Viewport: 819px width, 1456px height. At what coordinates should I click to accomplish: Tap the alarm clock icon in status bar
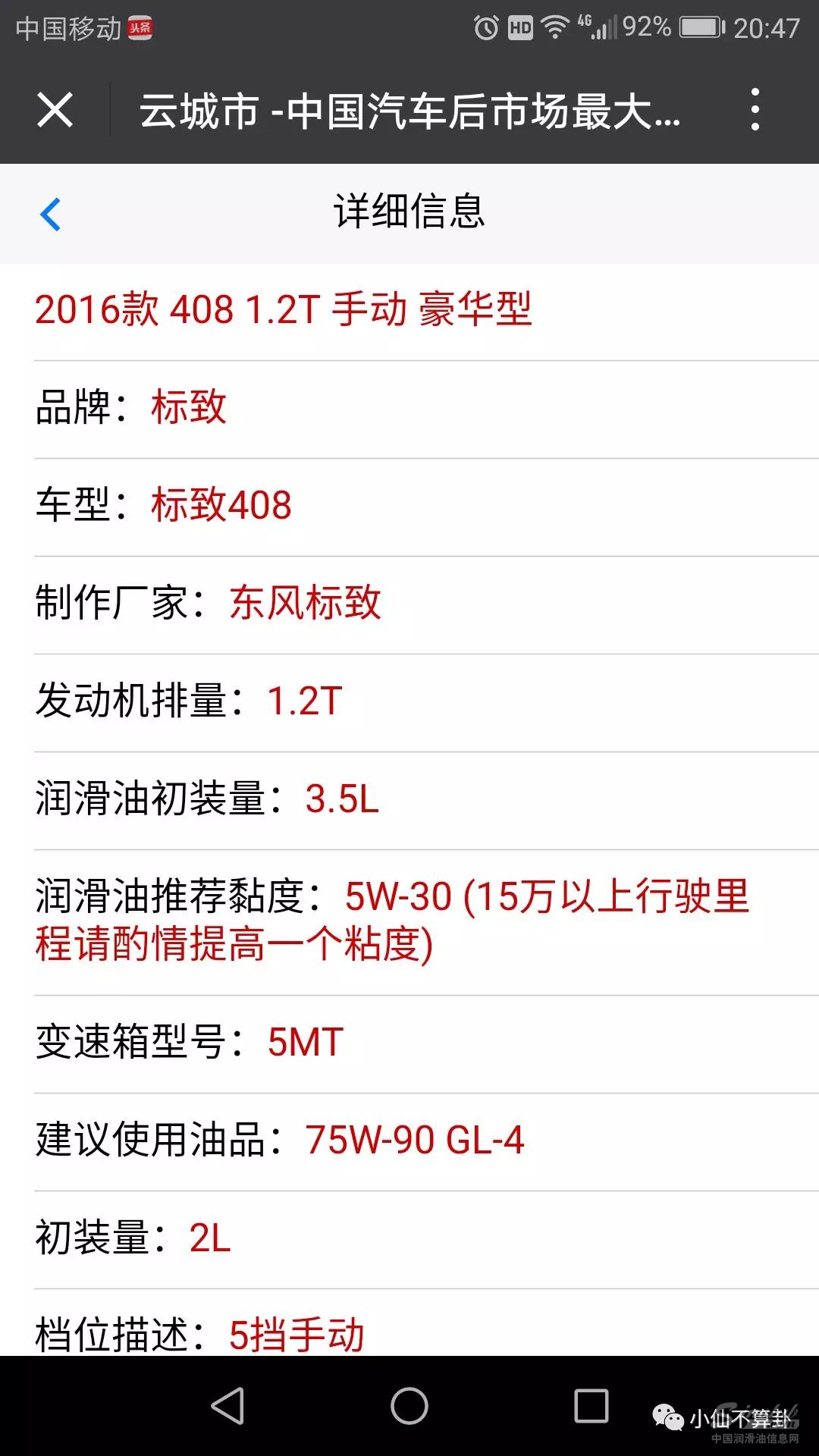click(485, 26)
